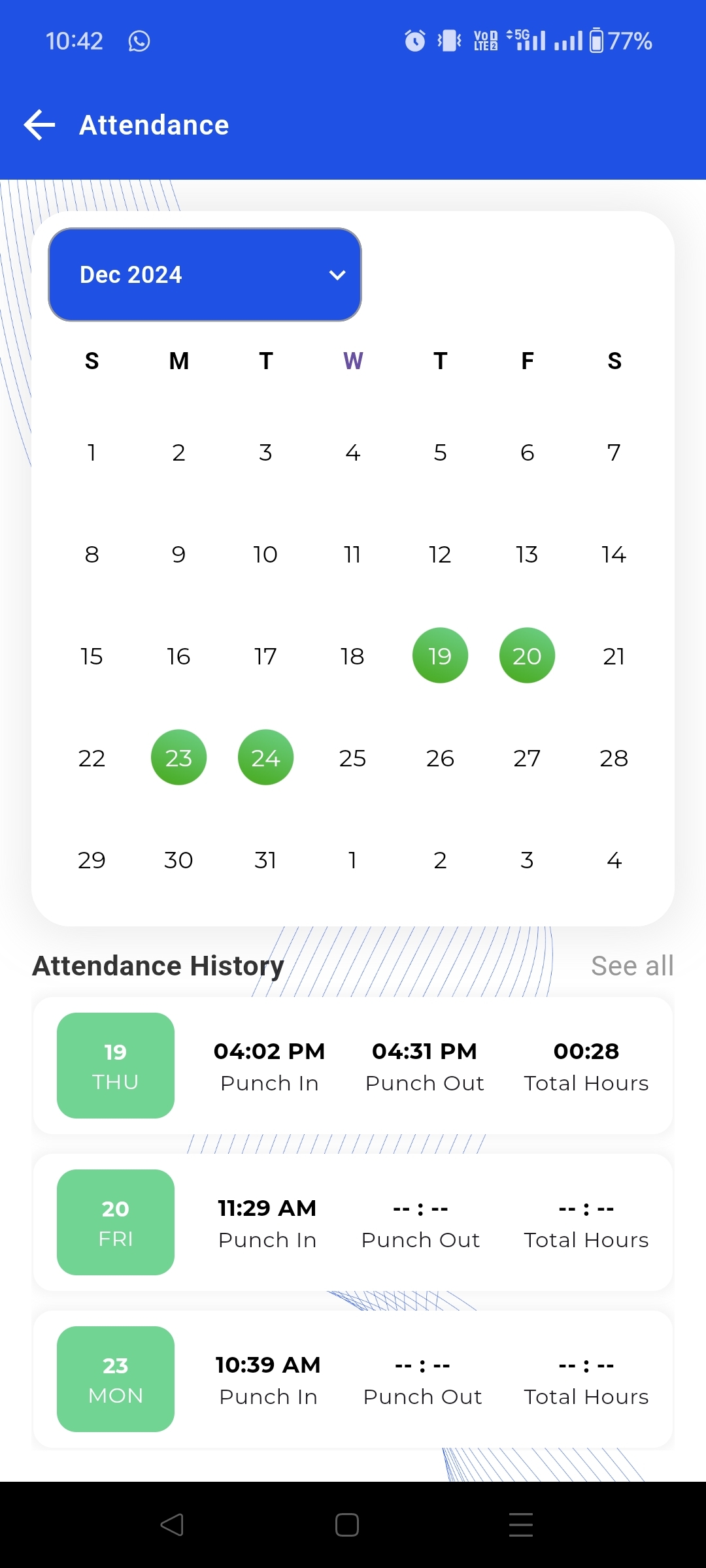Viewport: 706px width, 1568px height.
Task: Tap the Home navigation button
Action: [347, 1524]
